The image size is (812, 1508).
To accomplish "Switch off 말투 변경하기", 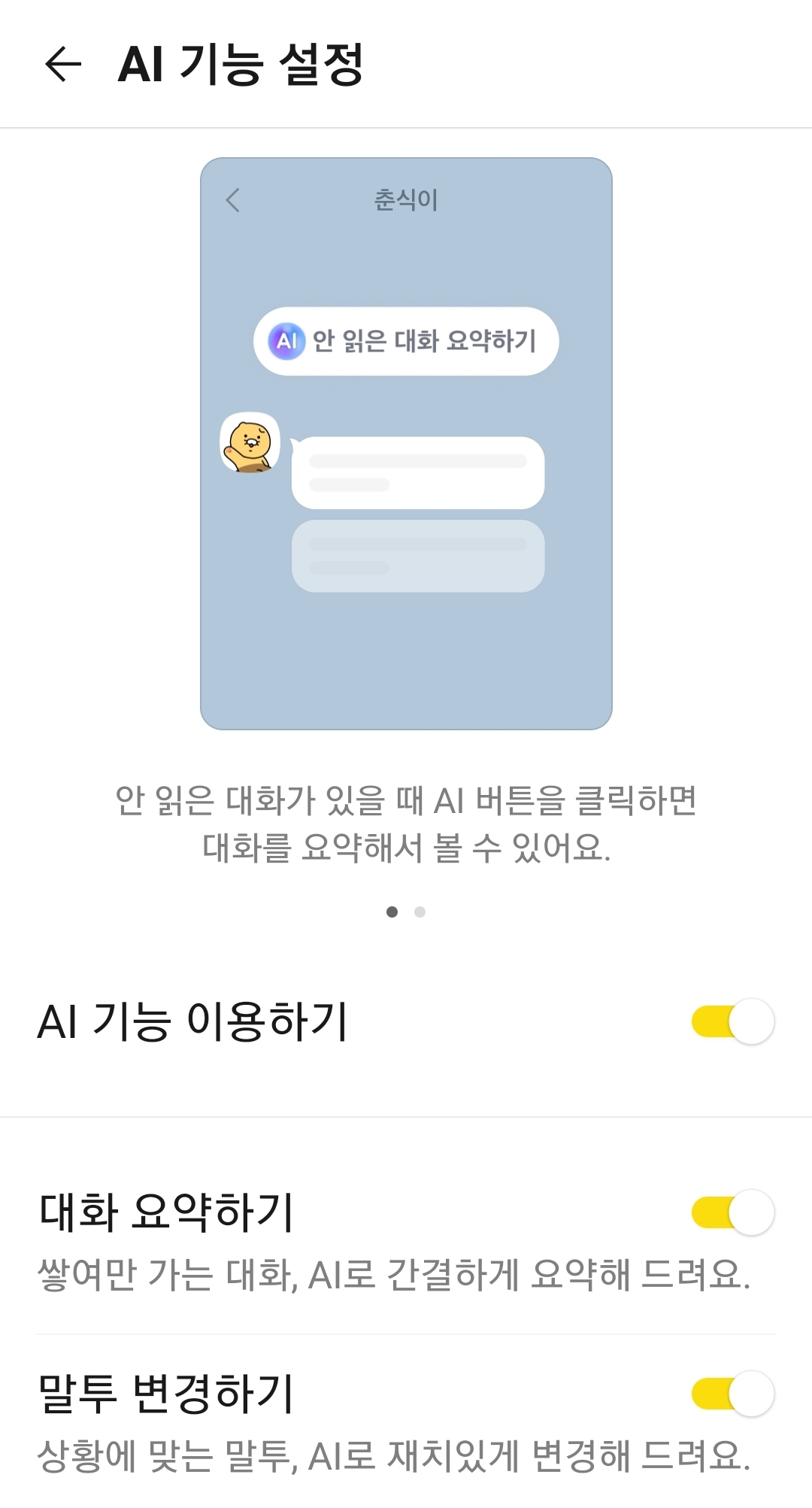I will (x=732, y=1394).
